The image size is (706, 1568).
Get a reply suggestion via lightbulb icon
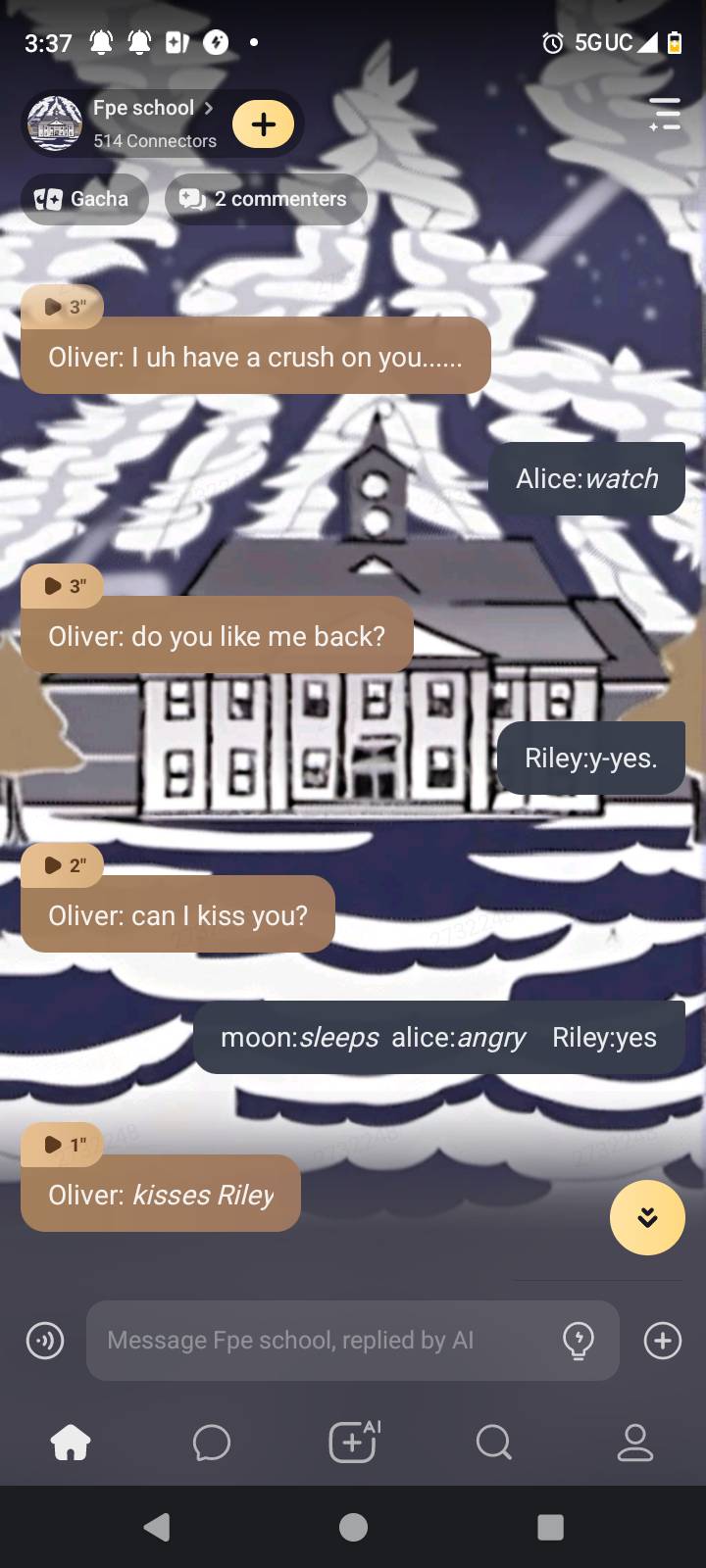click(579, 1340)
